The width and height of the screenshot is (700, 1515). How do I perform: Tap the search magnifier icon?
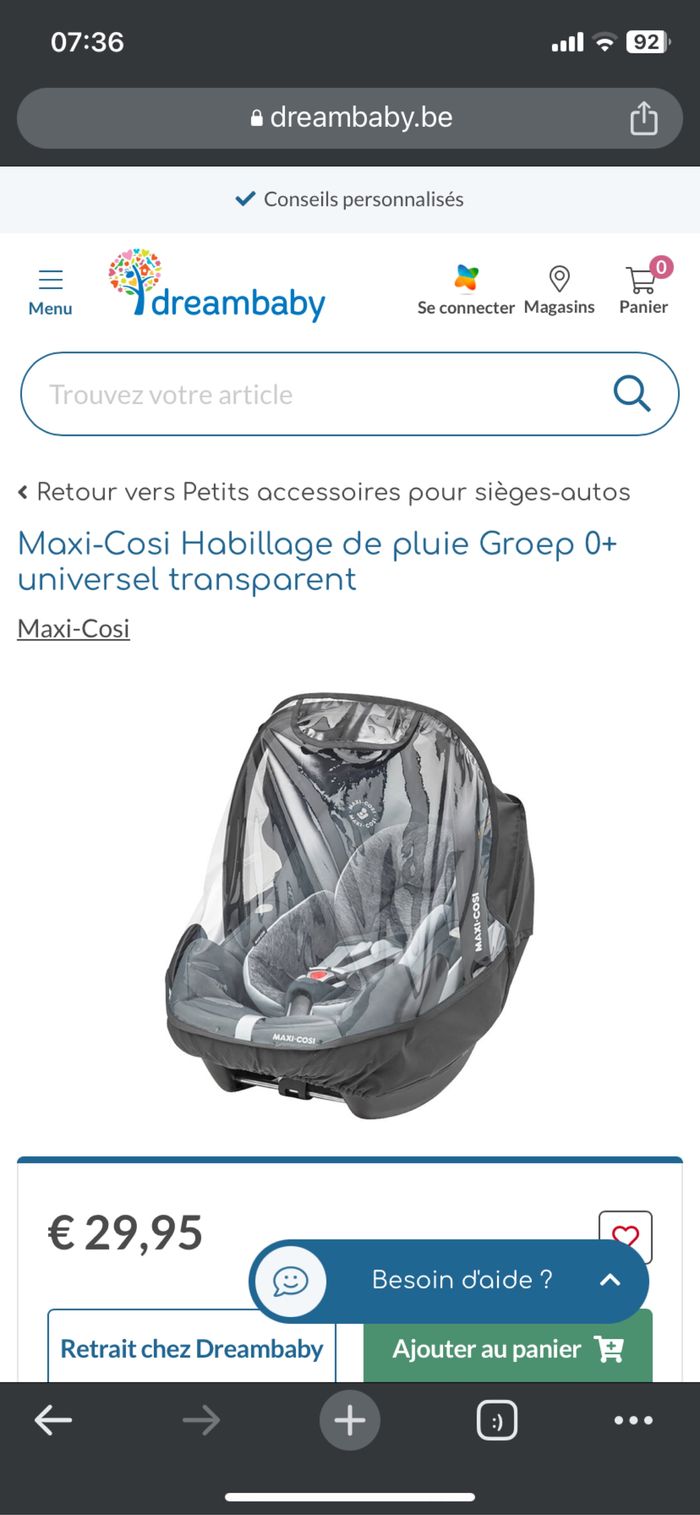coord(631,394)
